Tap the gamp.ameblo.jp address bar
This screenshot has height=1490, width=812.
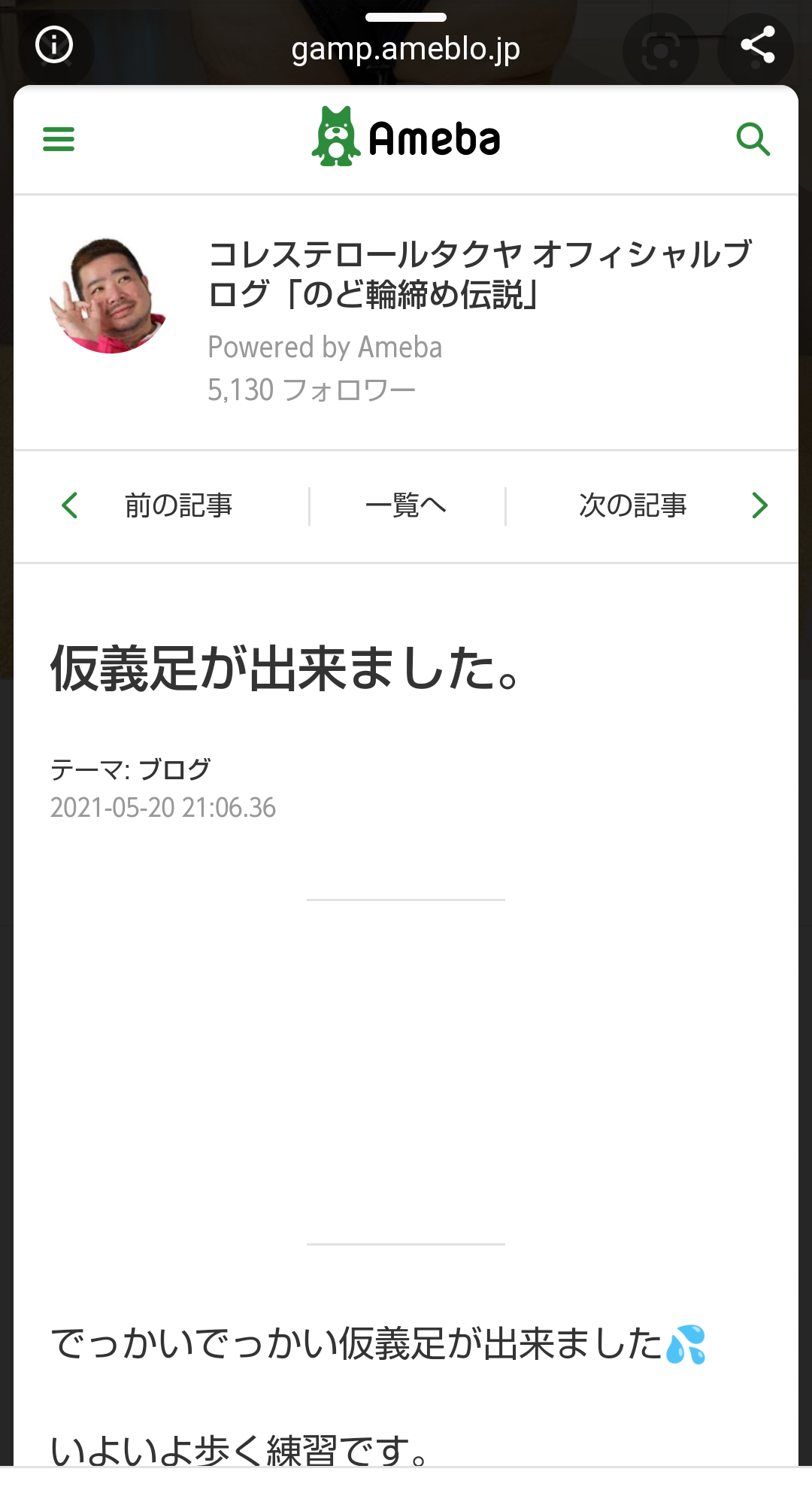[x=406, y=50]
